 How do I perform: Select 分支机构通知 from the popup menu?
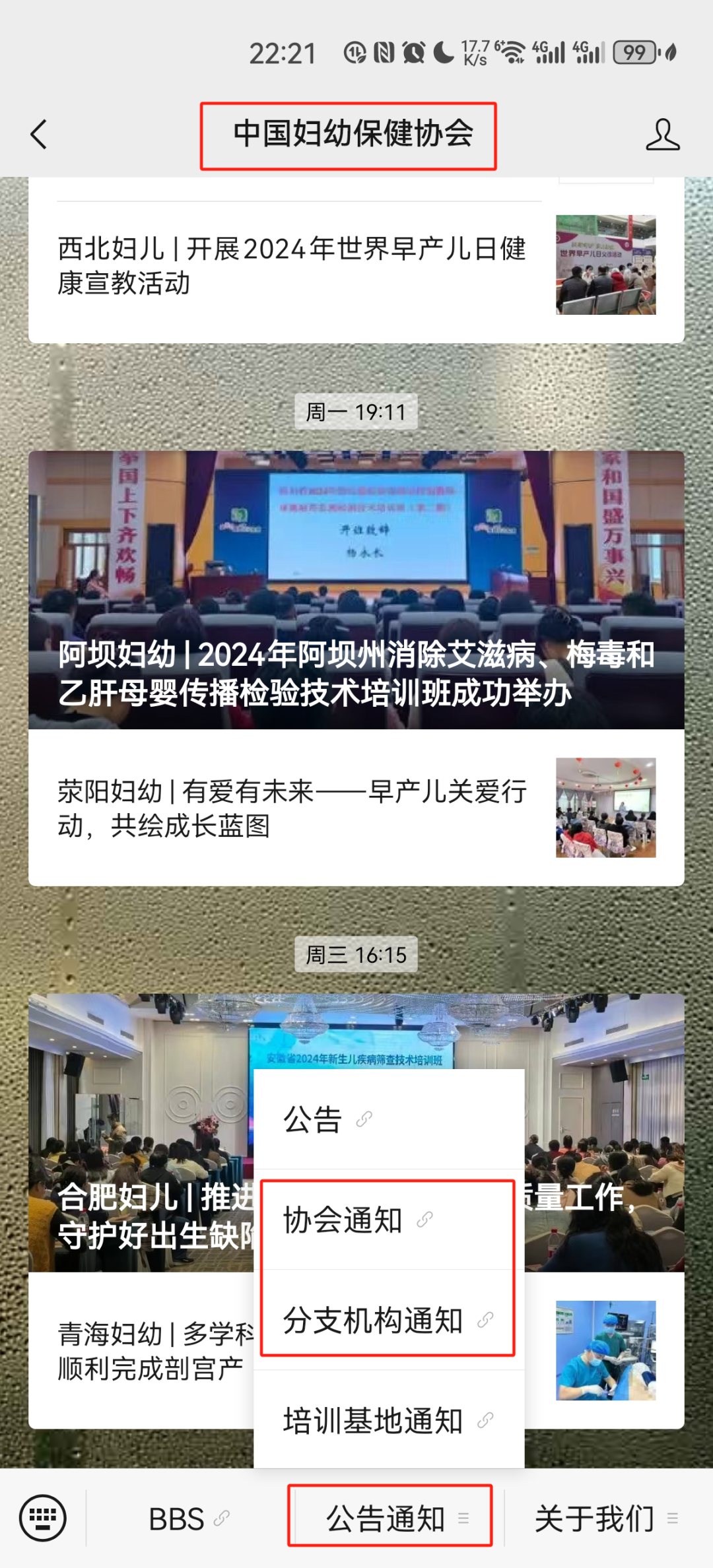[x=388, y=1320]
